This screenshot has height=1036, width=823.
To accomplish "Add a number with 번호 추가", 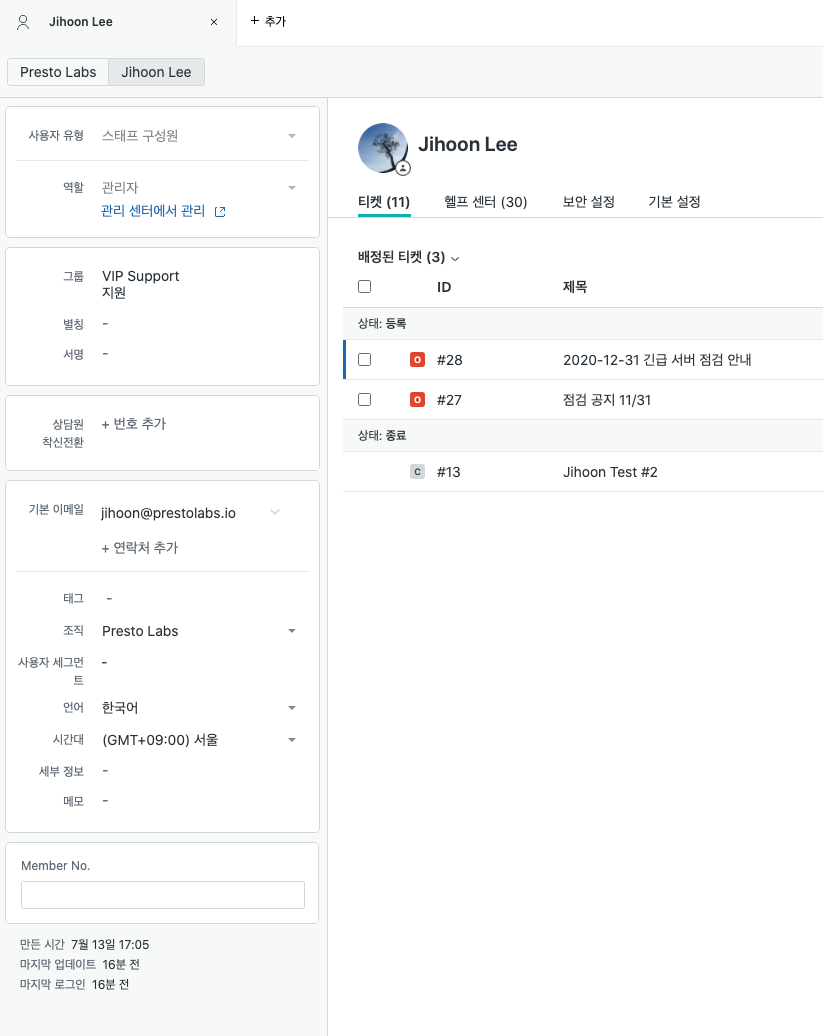I will tap(134, 424).
